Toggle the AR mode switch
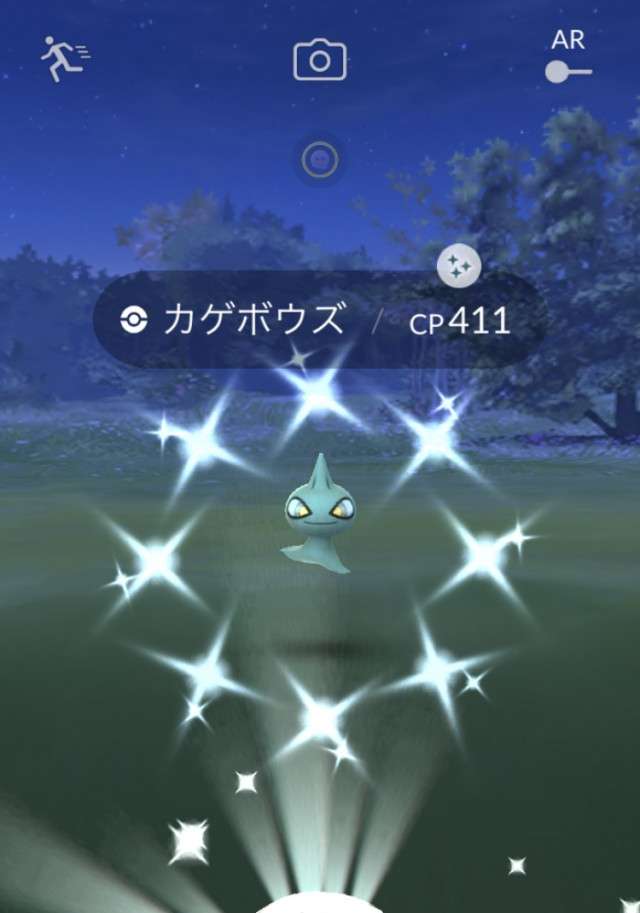 568,72
